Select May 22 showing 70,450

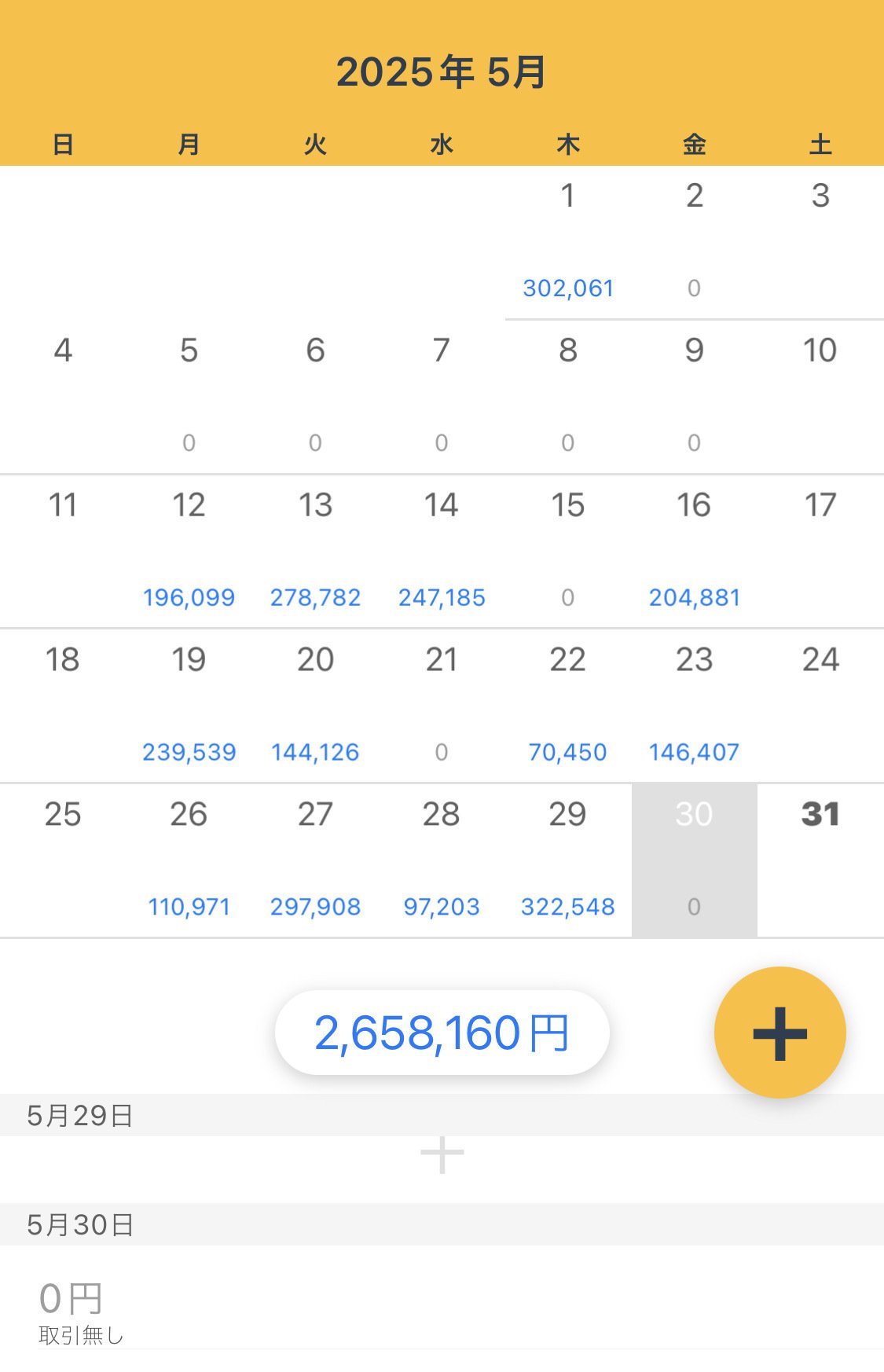pyautogui.click(x=567, y=660)
